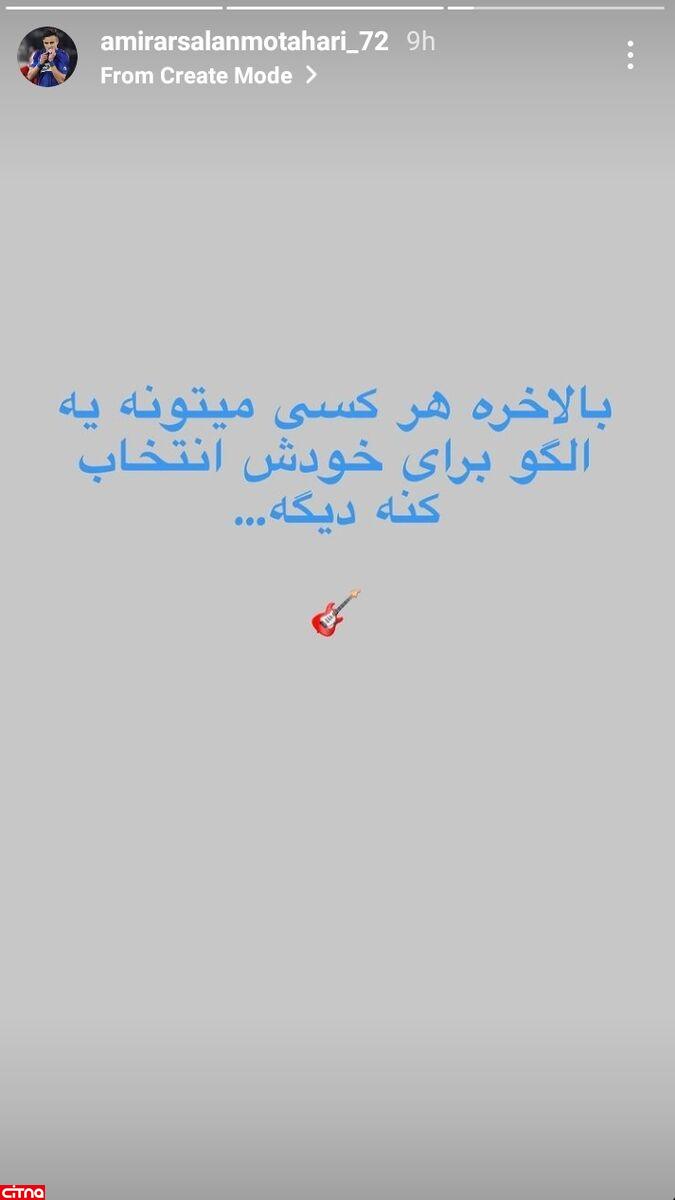The height and width of the screenshot is (1200, 675).
Task: Open the story overflow menu
Action: point(630,55)
